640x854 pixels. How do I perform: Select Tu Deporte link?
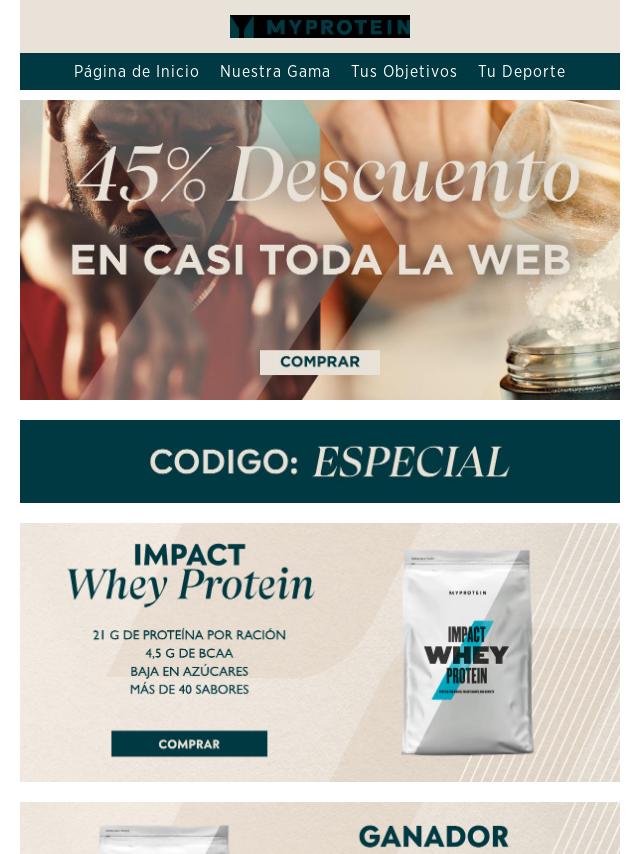pyautogui.click(x=521, y=72)
